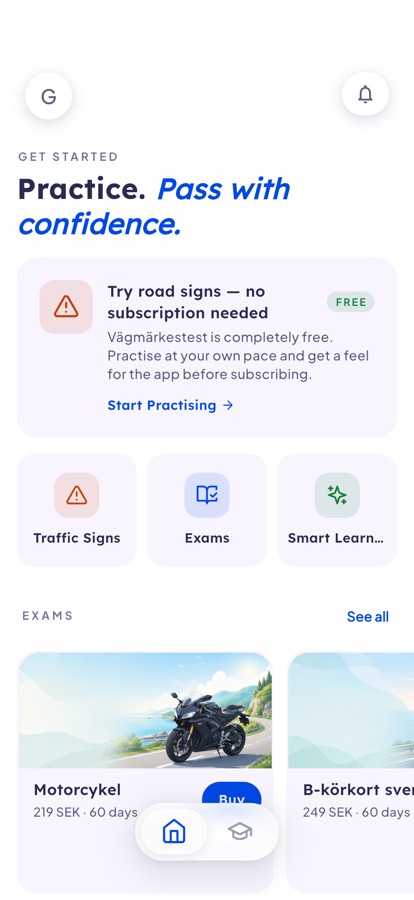
Task: Open the G profile avatar
Action: tap(49, 96)
